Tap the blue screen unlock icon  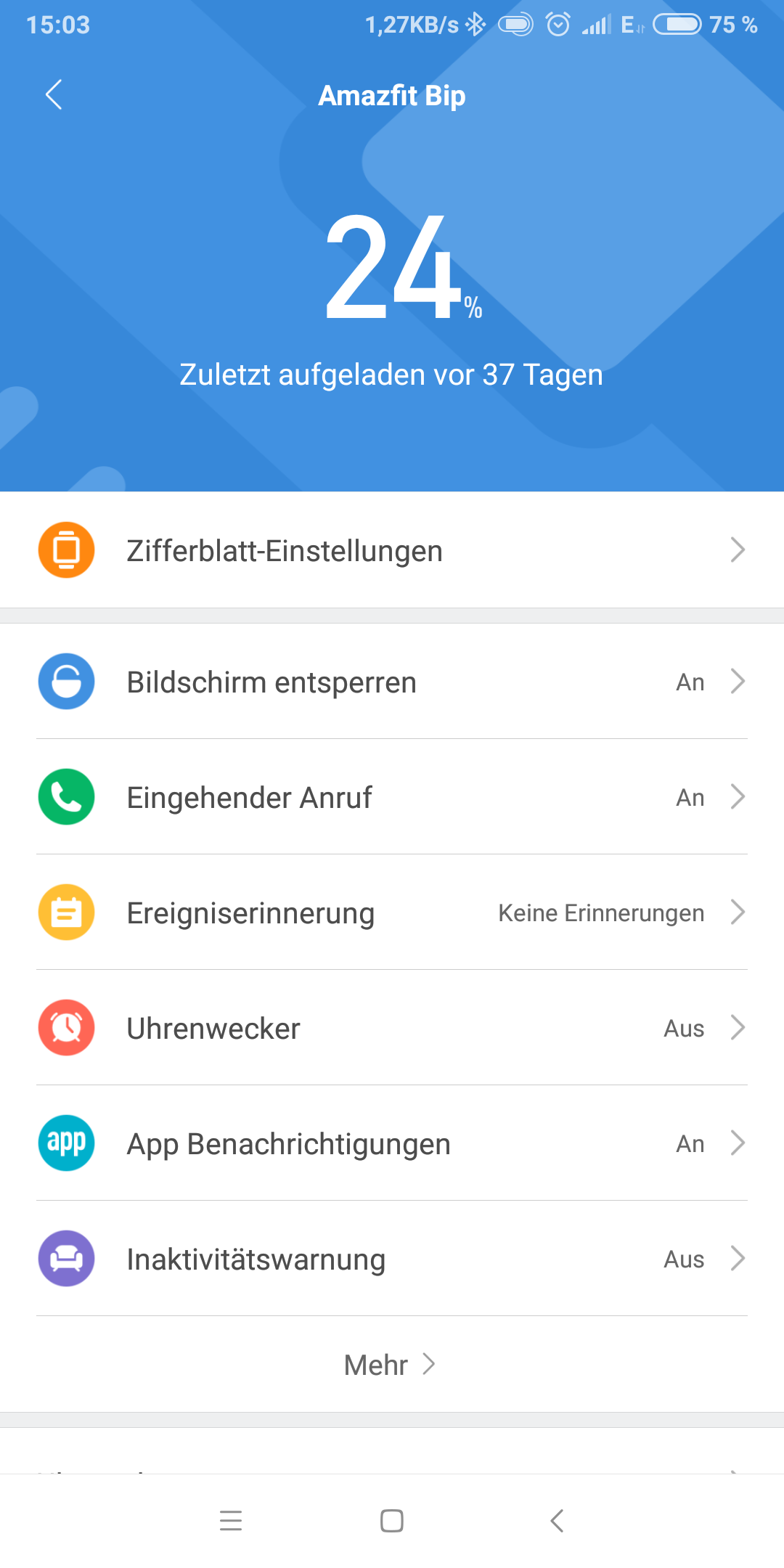click(x=66, y=681)
